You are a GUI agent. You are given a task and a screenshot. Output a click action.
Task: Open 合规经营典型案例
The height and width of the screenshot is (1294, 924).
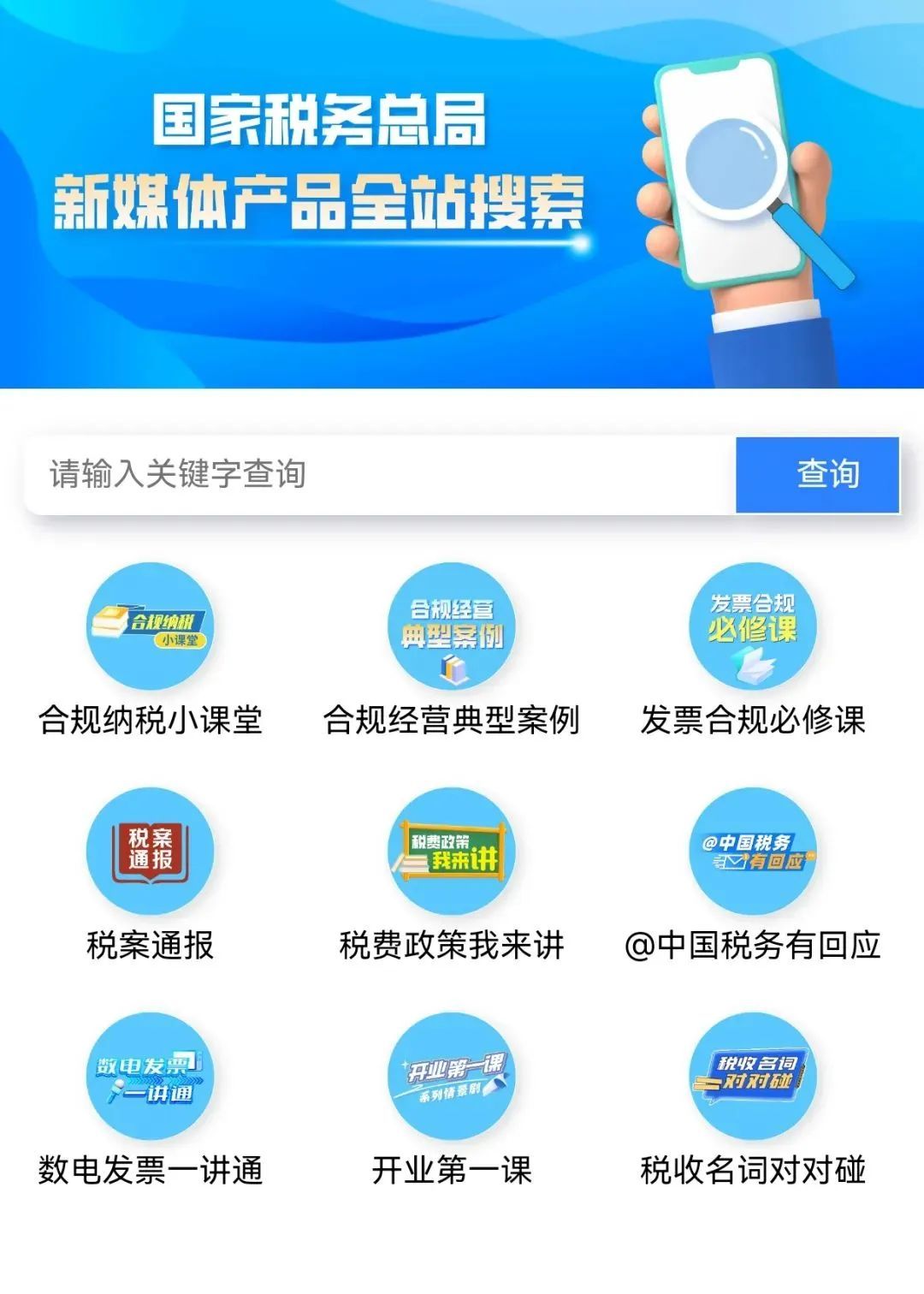click(x=452, y=626)
